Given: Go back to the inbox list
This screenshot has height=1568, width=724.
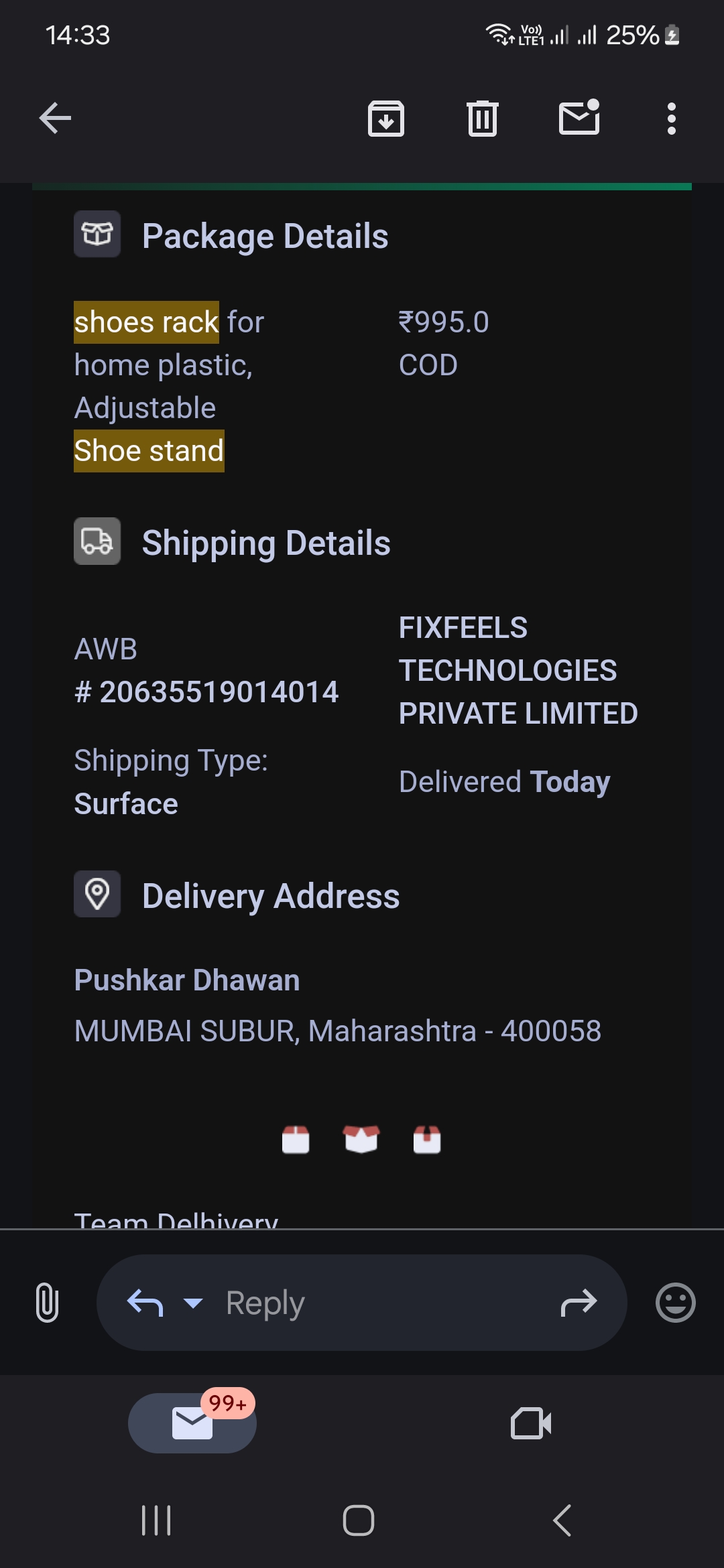Looking at the screenshot, I should (x=55, y=119).
